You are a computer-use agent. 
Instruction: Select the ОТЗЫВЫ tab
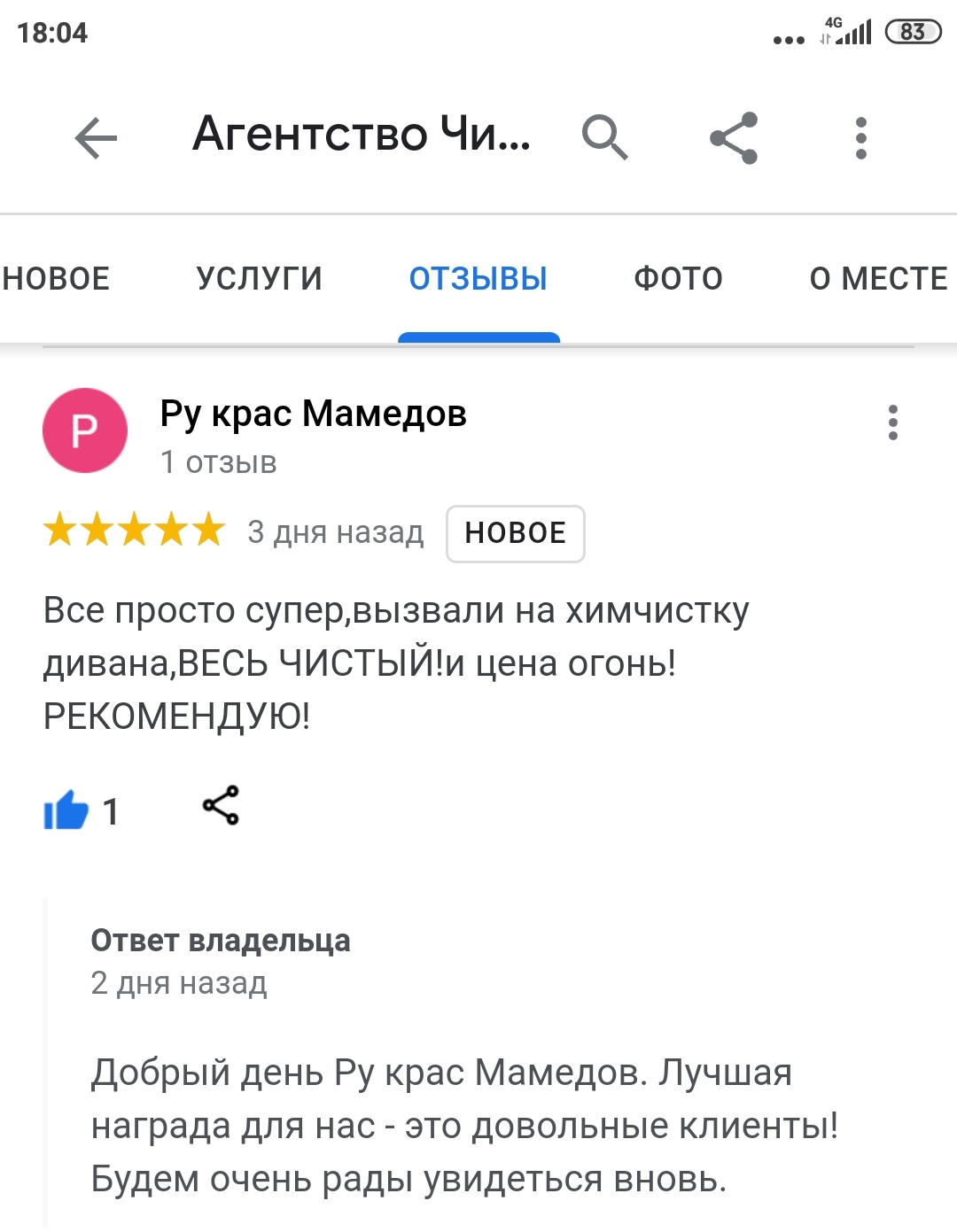478,278
